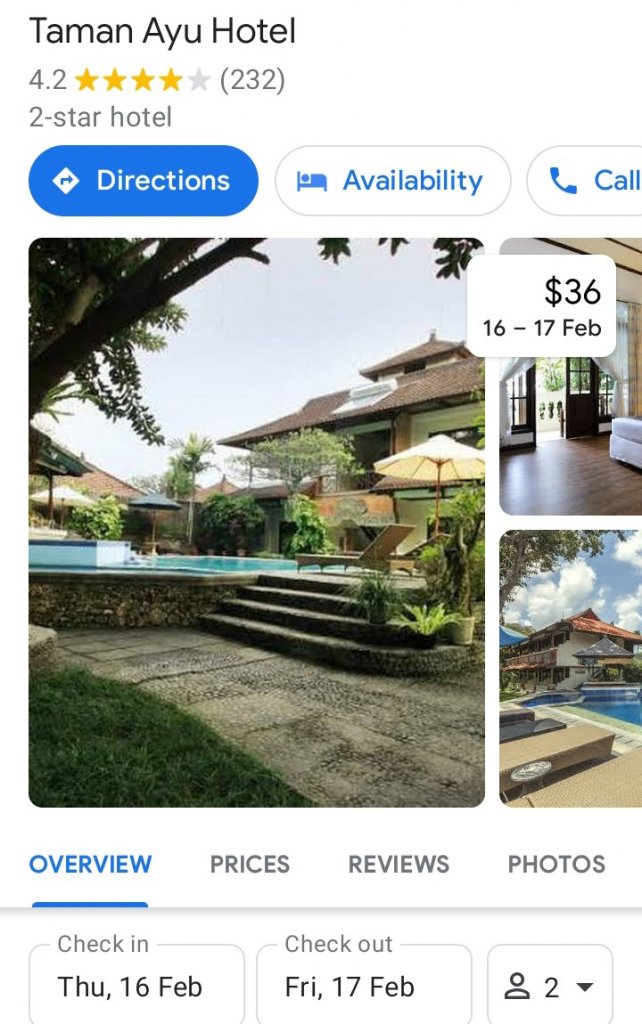Viewport: 642px width, 1024px height.
Task: Switch to the Prices tab
Action: tap(249, 864)
